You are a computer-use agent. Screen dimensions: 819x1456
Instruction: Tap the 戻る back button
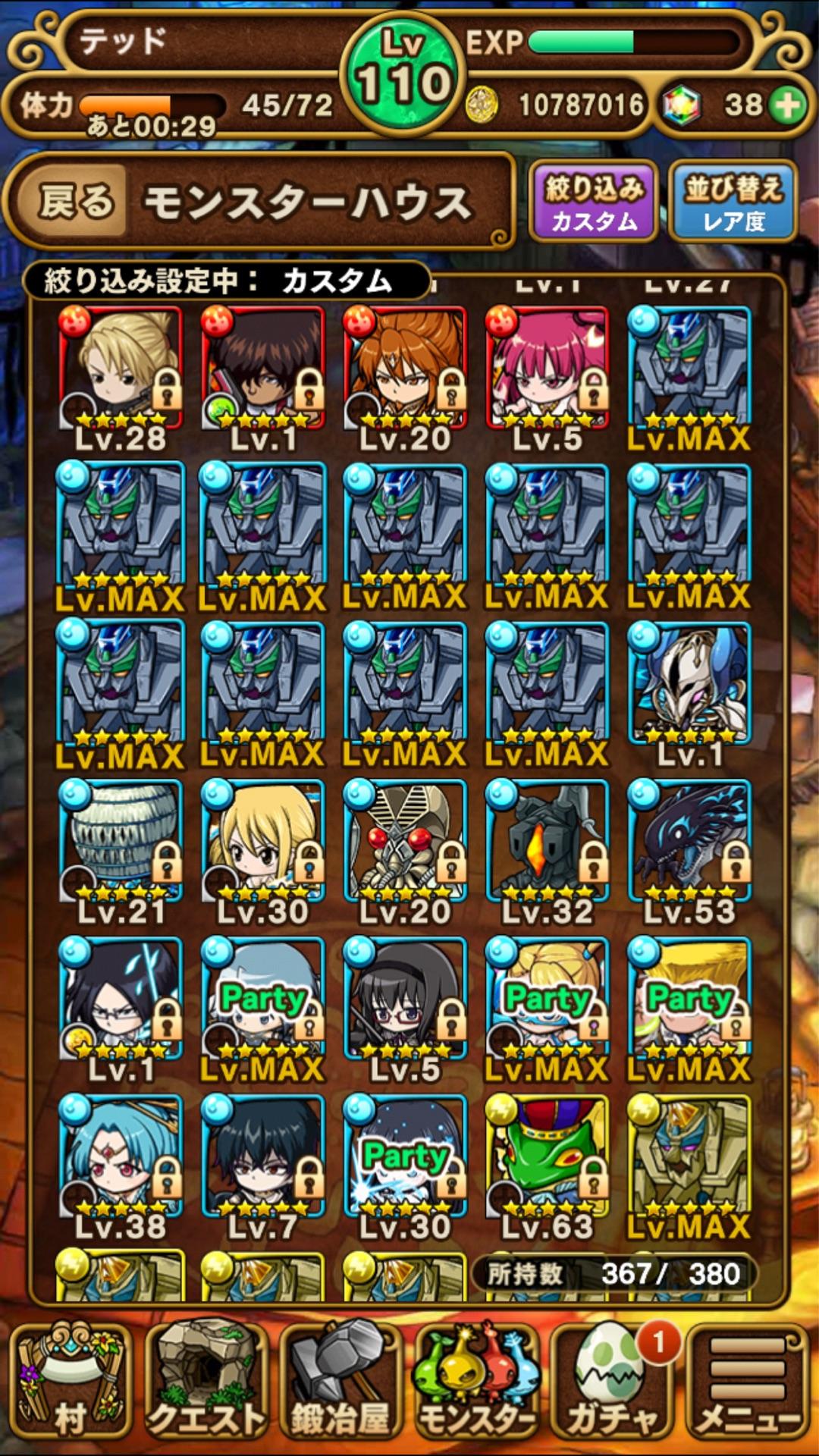tap(77, 202)
